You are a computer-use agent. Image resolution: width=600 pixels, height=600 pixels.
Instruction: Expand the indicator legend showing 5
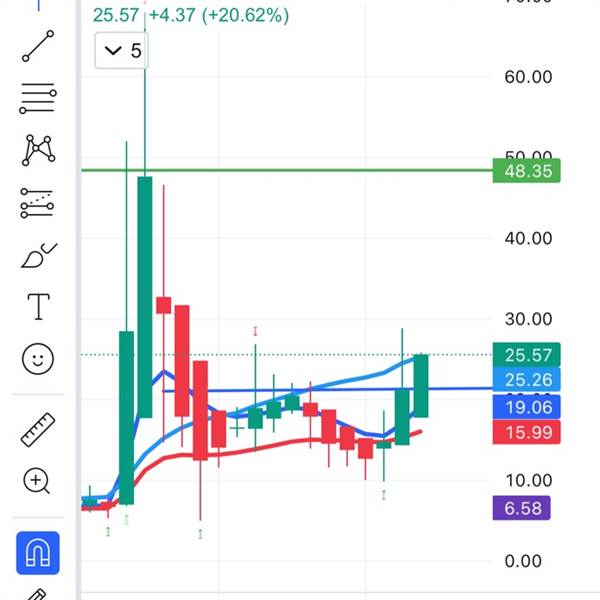[x=122, y=50]
